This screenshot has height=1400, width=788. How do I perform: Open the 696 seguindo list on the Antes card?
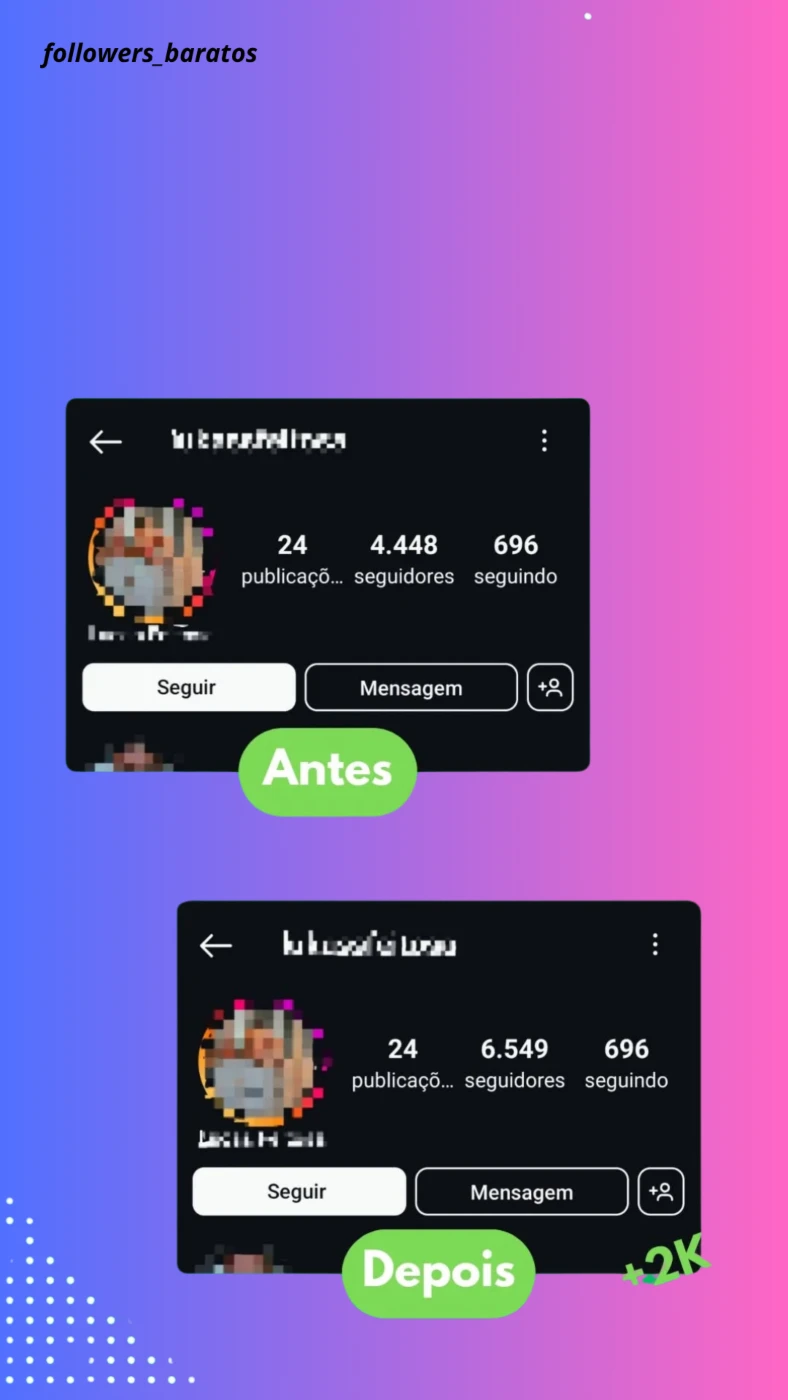tap(516, 558)
